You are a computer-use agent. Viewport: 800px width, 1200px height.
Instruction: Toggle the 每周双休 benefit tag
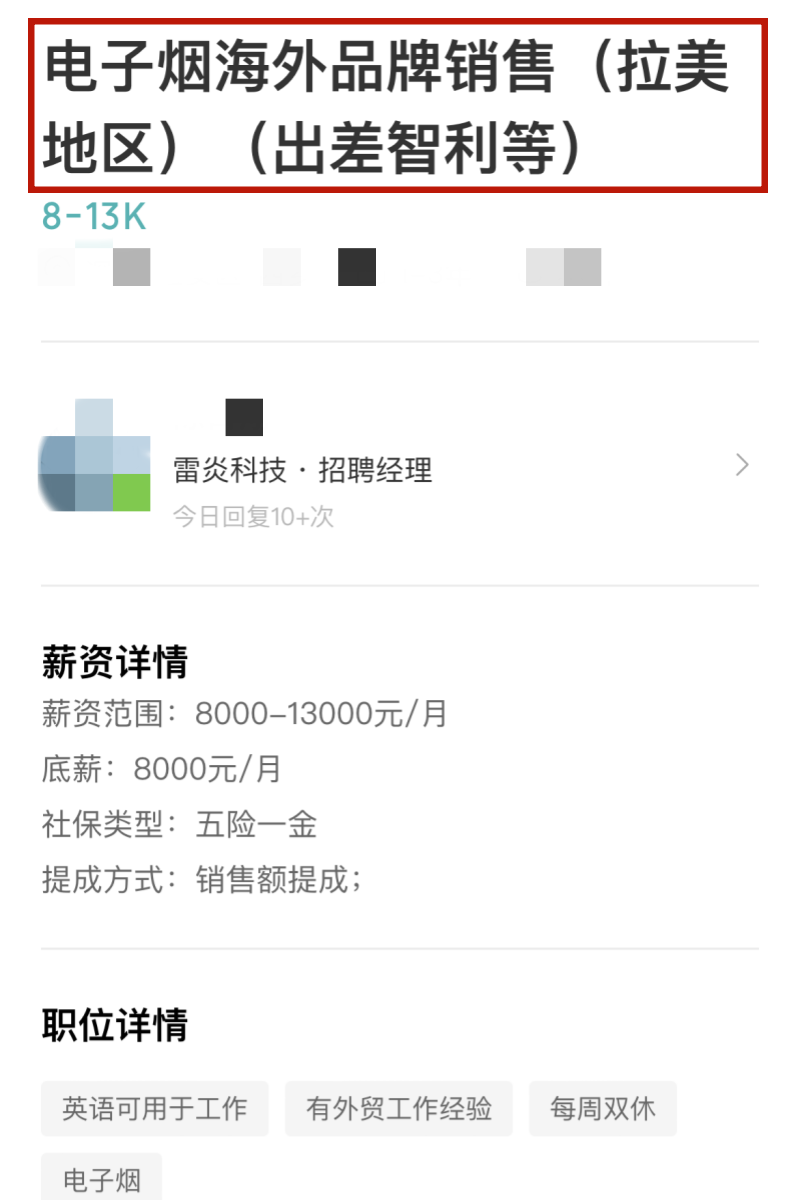[603, 1108]
